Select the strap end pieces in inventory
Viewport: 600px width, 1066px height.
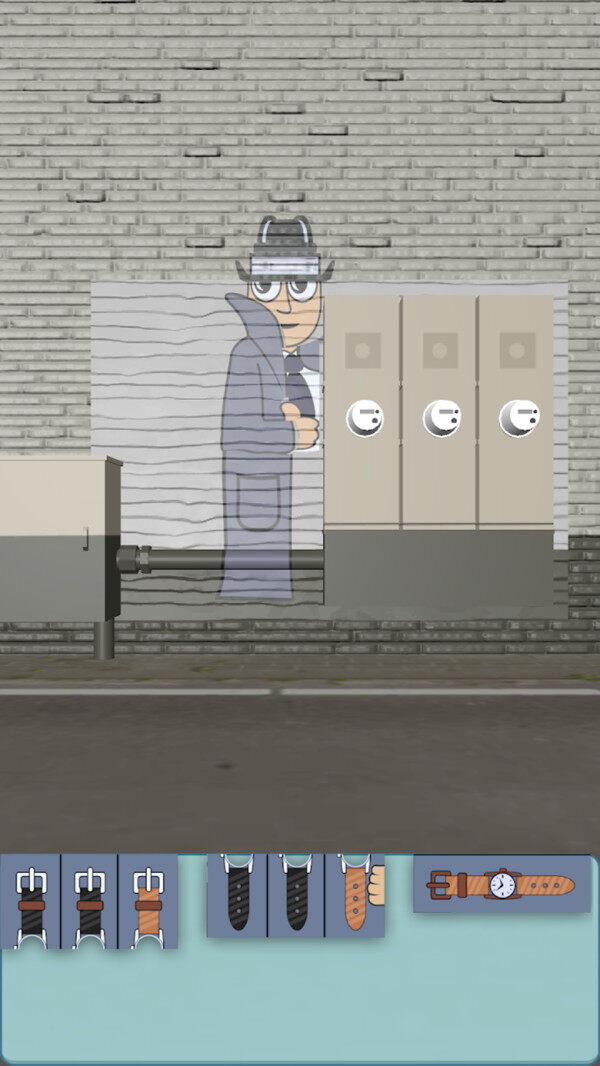pyautogui.click(x=296, y=895)
